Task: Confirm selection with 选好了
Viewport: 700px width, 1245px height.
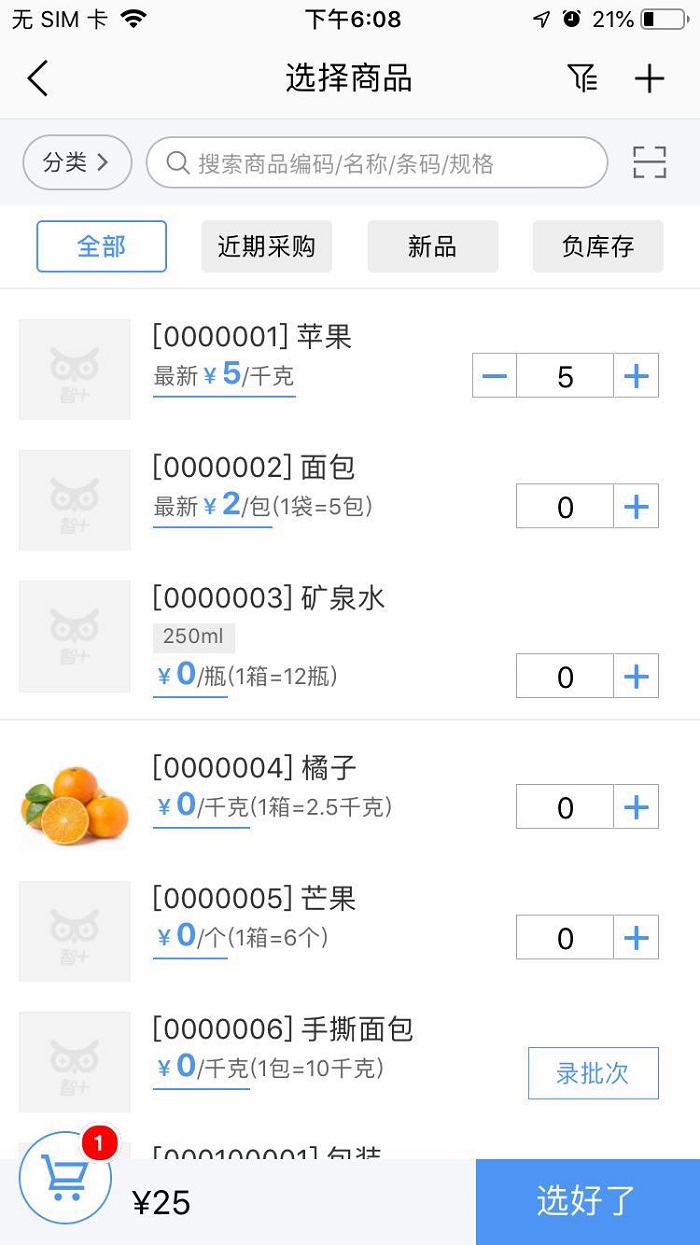Action: click(588, 1202)
